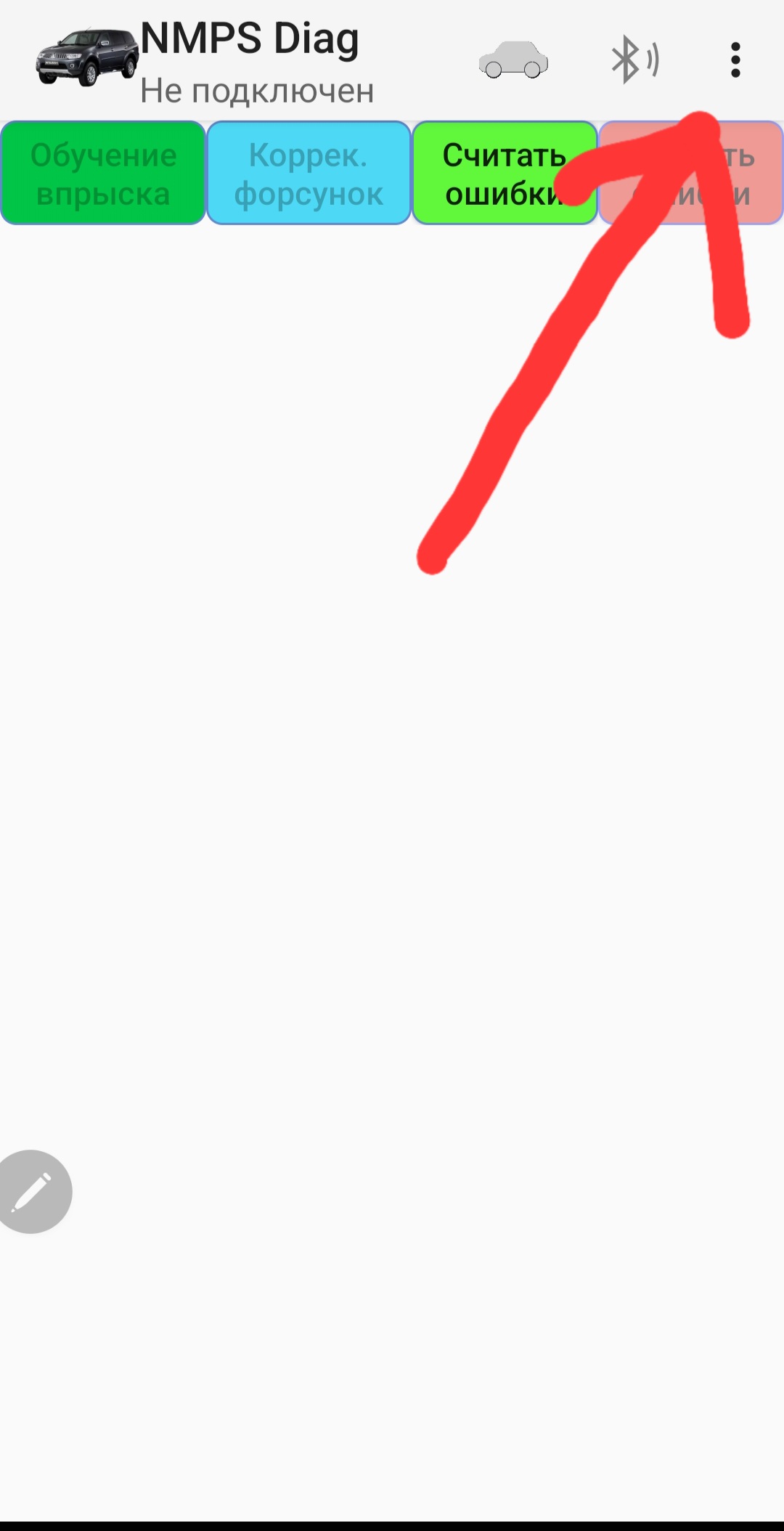Open the three-dot overflow menu

[x=735, y=60]
